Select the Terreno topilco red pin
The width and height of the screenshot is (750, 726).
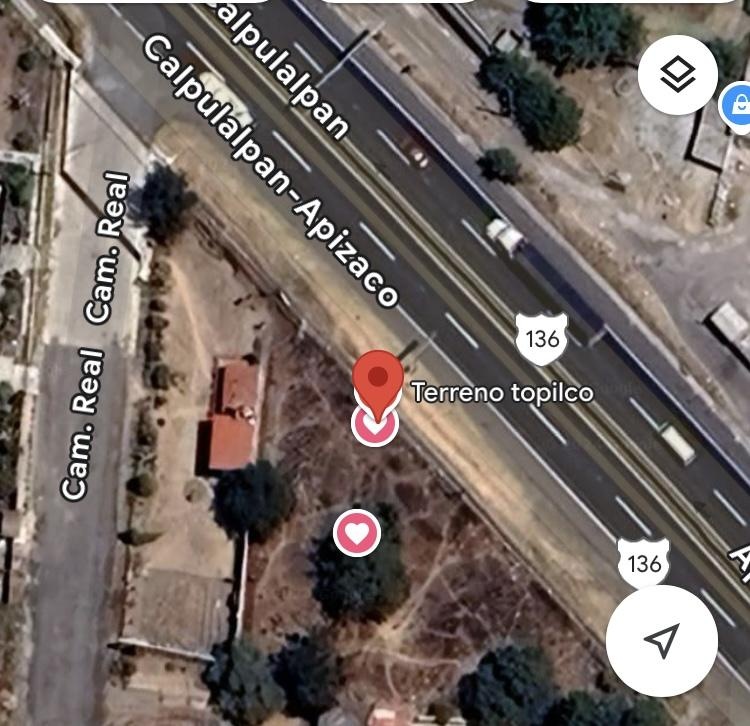(378, 382)
